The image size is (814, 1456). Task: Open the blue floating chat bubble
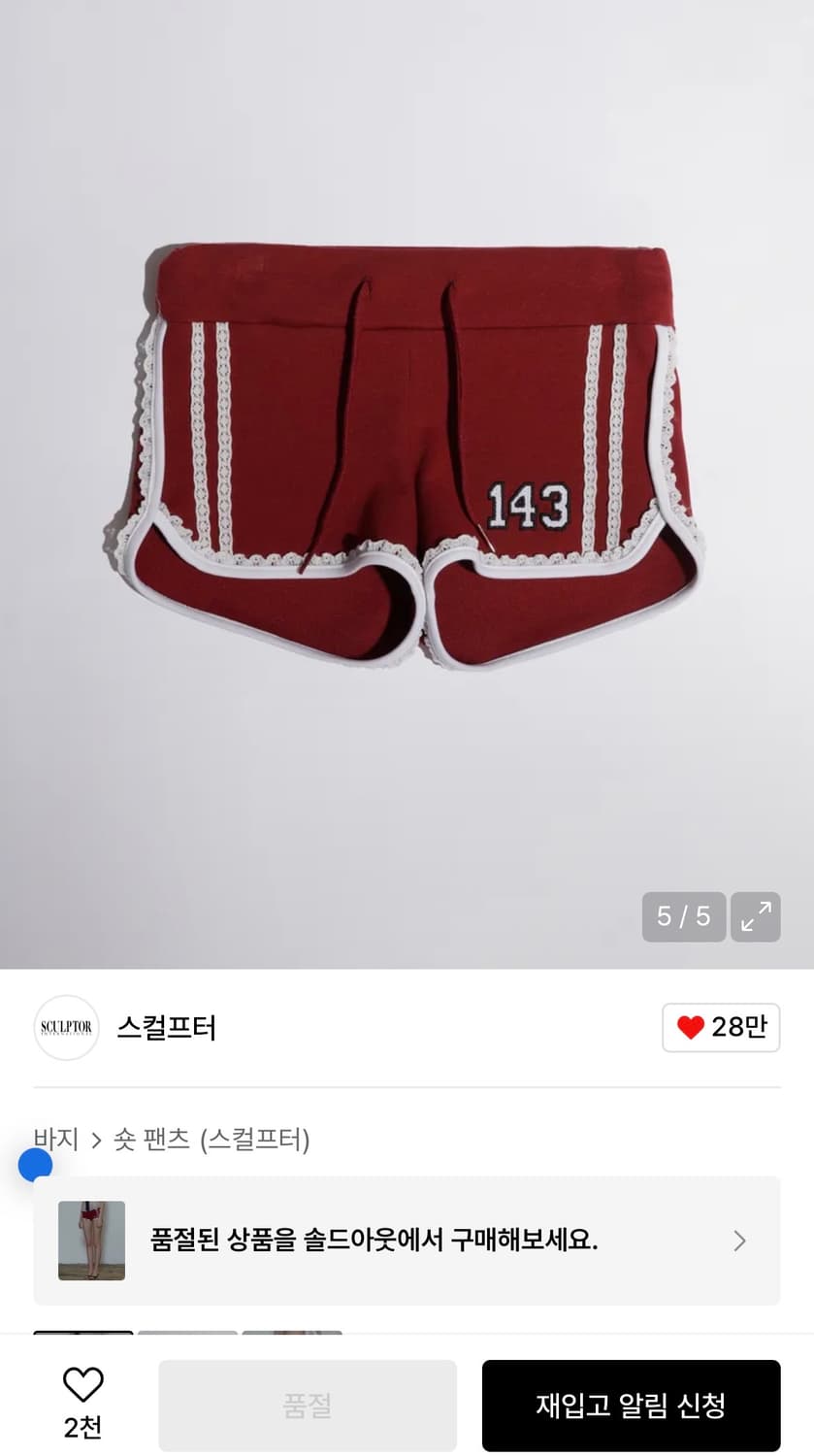point(36,1165)
